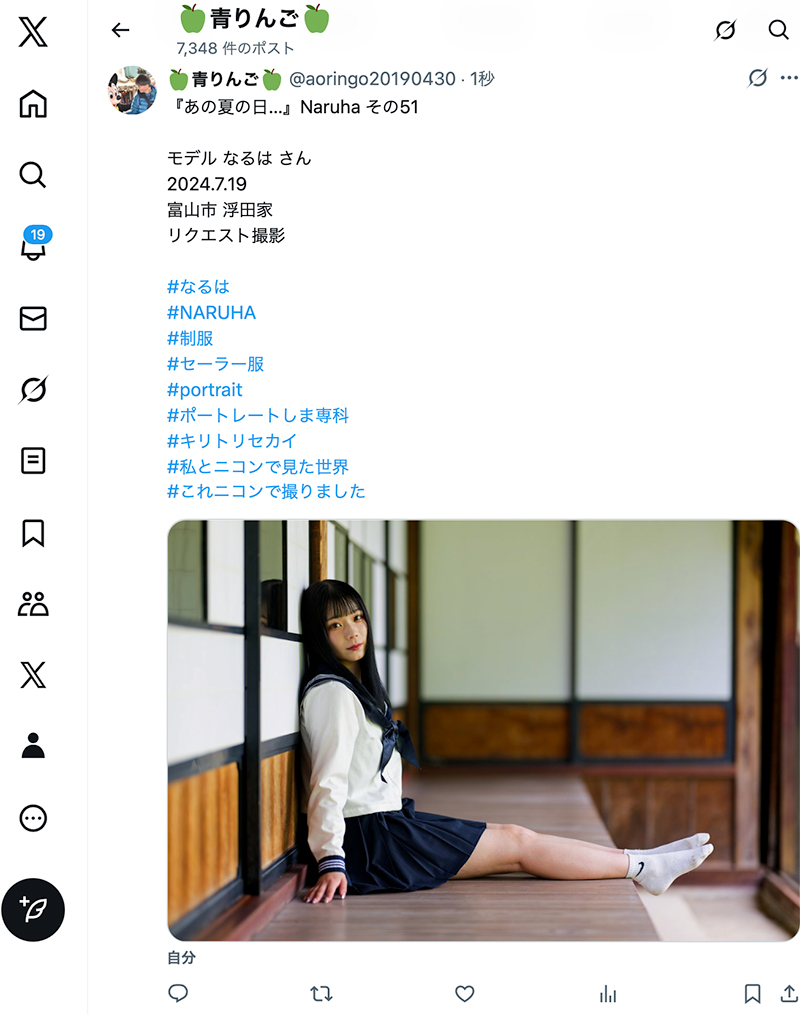Open search from the top bar
The width and height of the screenshot is (800, 1014).
pos(778,30)
